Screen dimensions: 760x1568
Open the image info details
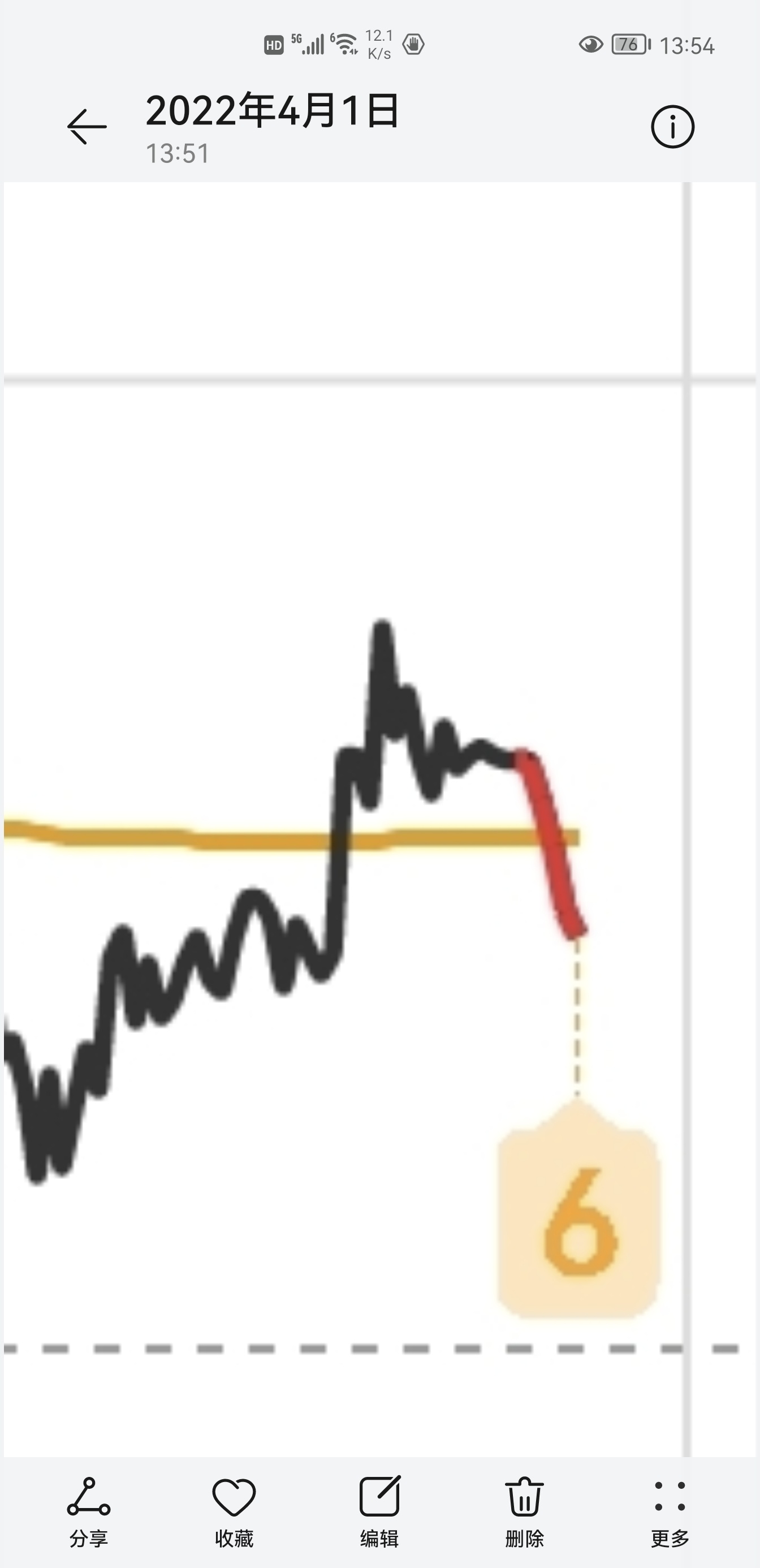click(x=672, y=127)
